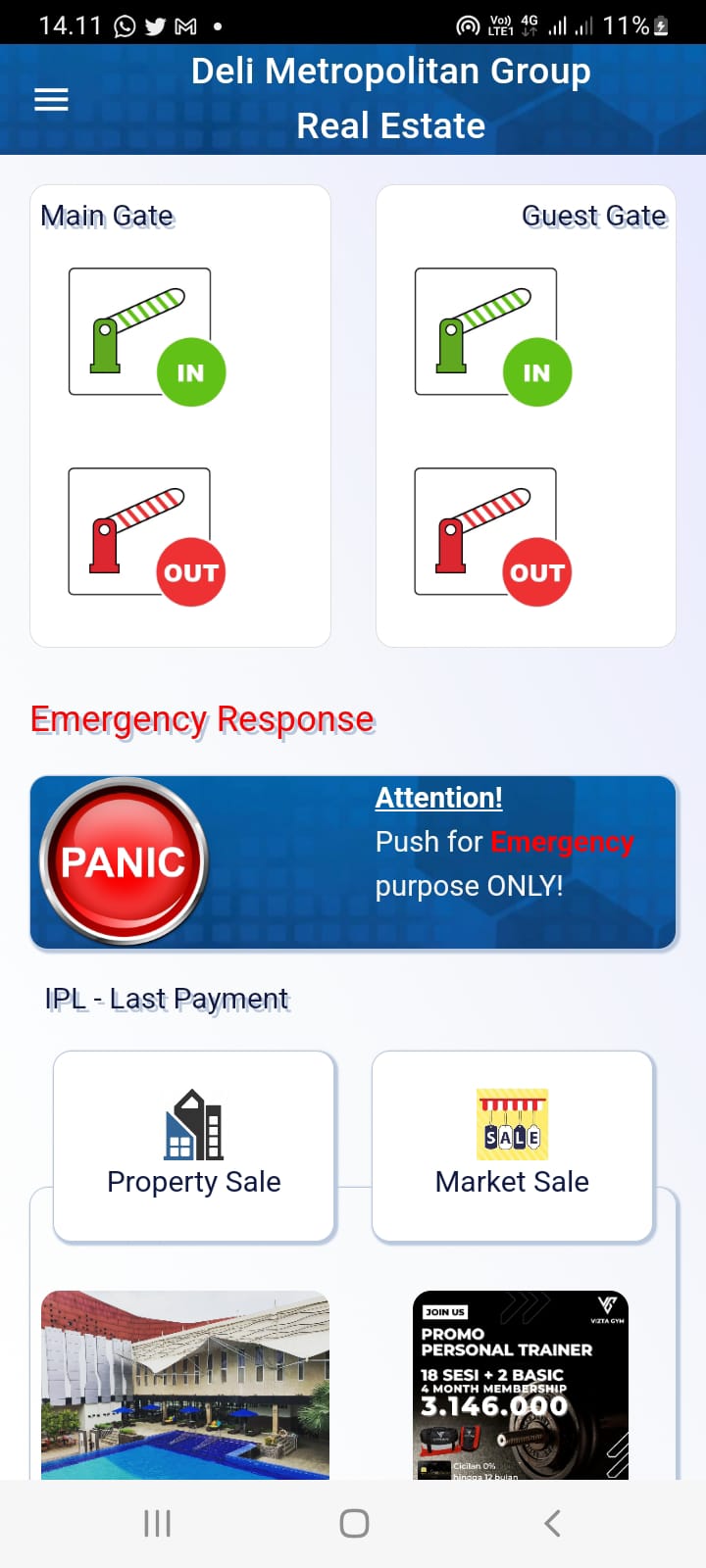Open Guest Gate OUT barrier

pos(491,535)
